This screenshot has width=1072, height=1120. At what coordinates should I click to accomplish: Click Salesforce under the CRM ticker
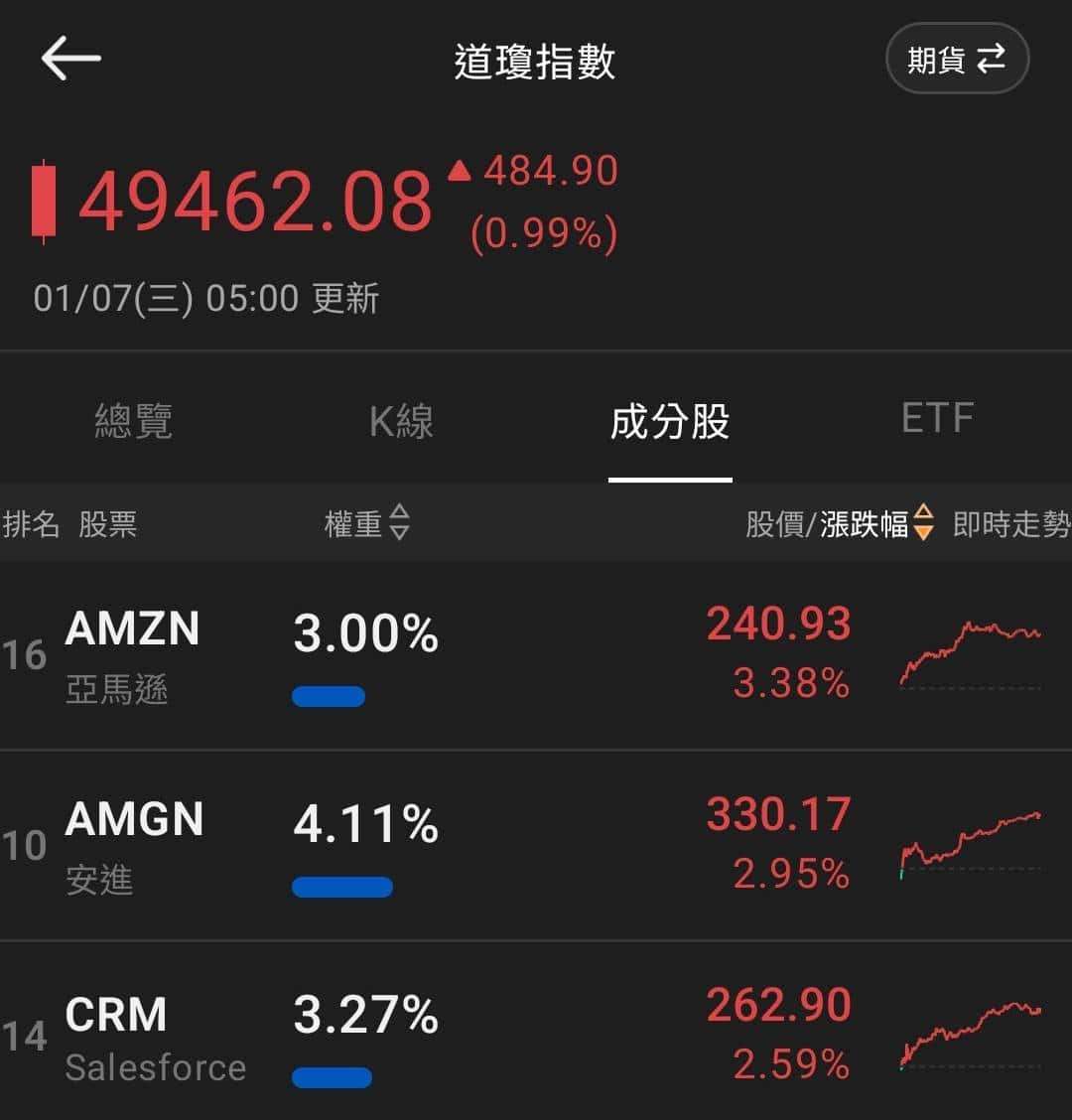coord(155,1067)
